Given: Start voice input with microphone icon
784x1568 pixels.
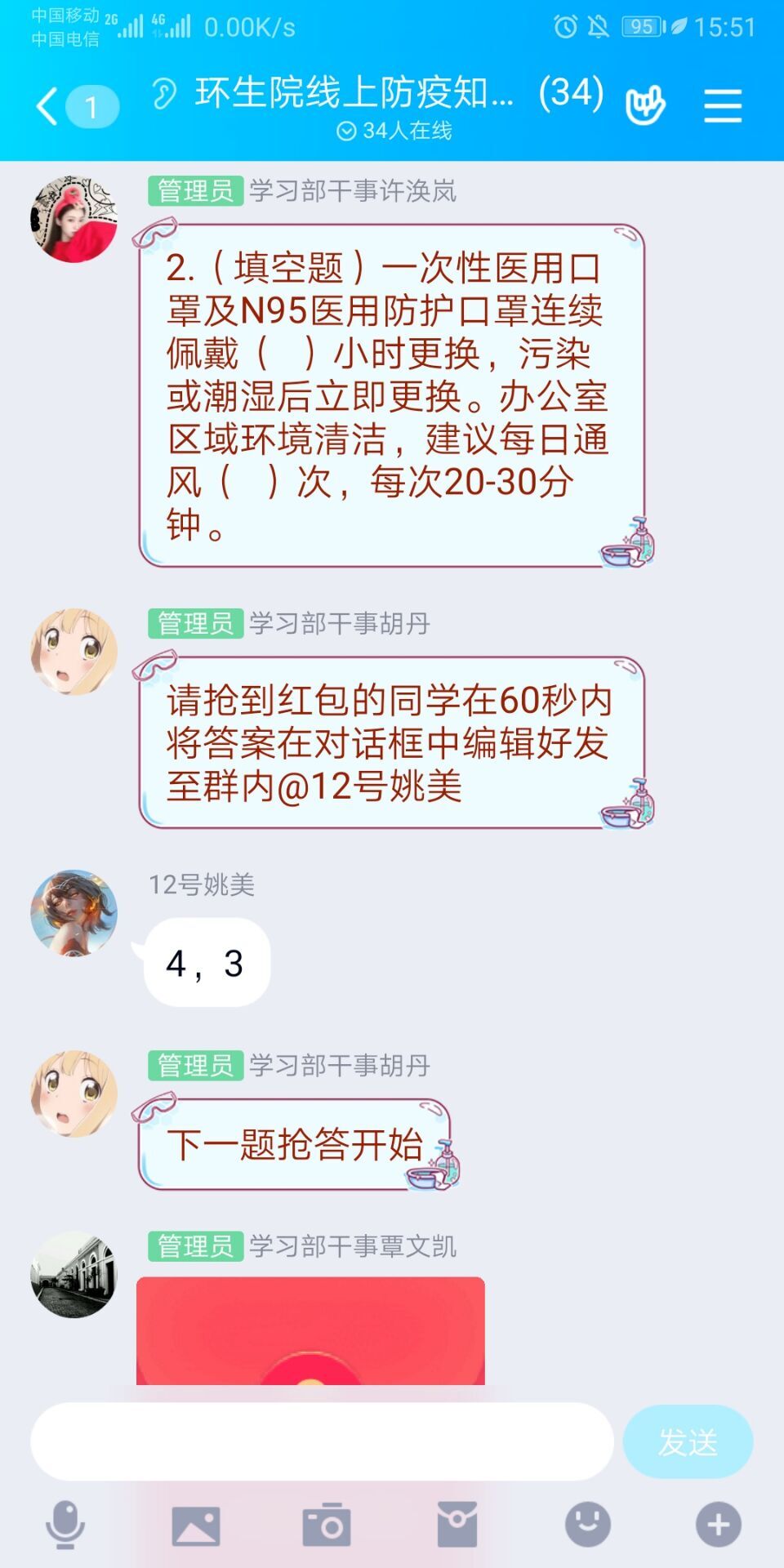Looking at the screenshot, I should [x=65, y=1525].
